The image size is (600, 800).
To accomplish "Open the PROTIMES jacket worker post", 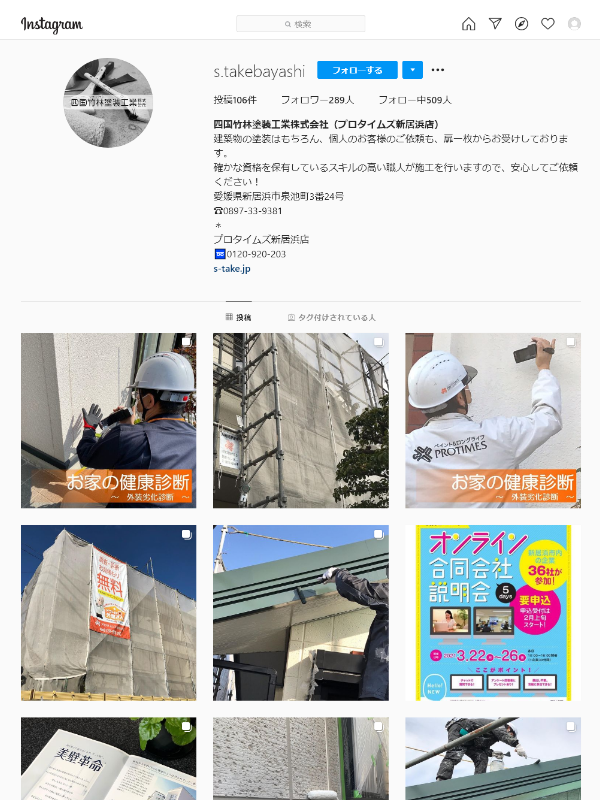I will (492, 420).
